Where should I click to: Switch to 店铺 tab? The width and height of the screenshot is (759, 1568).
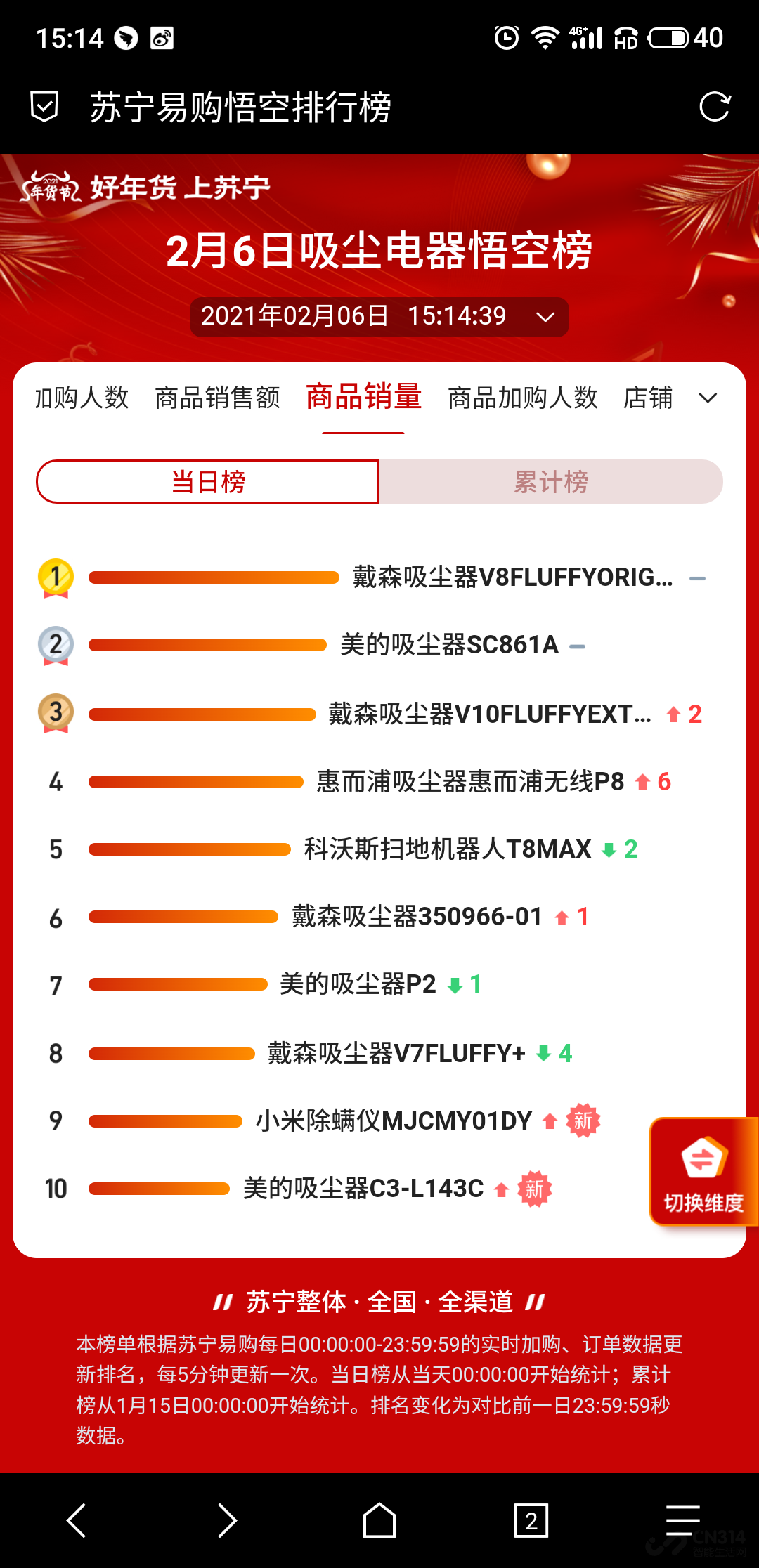tap(647, 398)
